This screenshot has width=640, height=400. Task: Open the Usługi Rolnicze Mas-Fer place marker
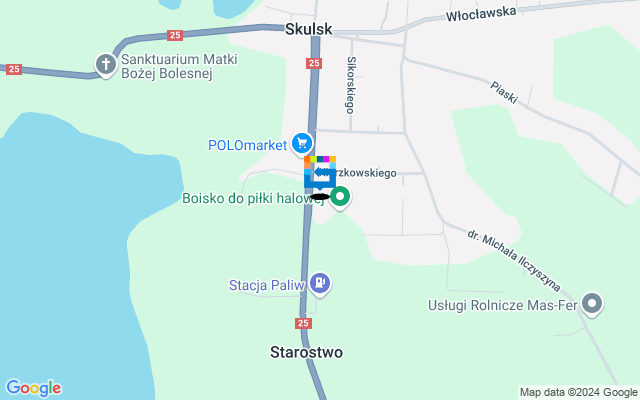593,304
